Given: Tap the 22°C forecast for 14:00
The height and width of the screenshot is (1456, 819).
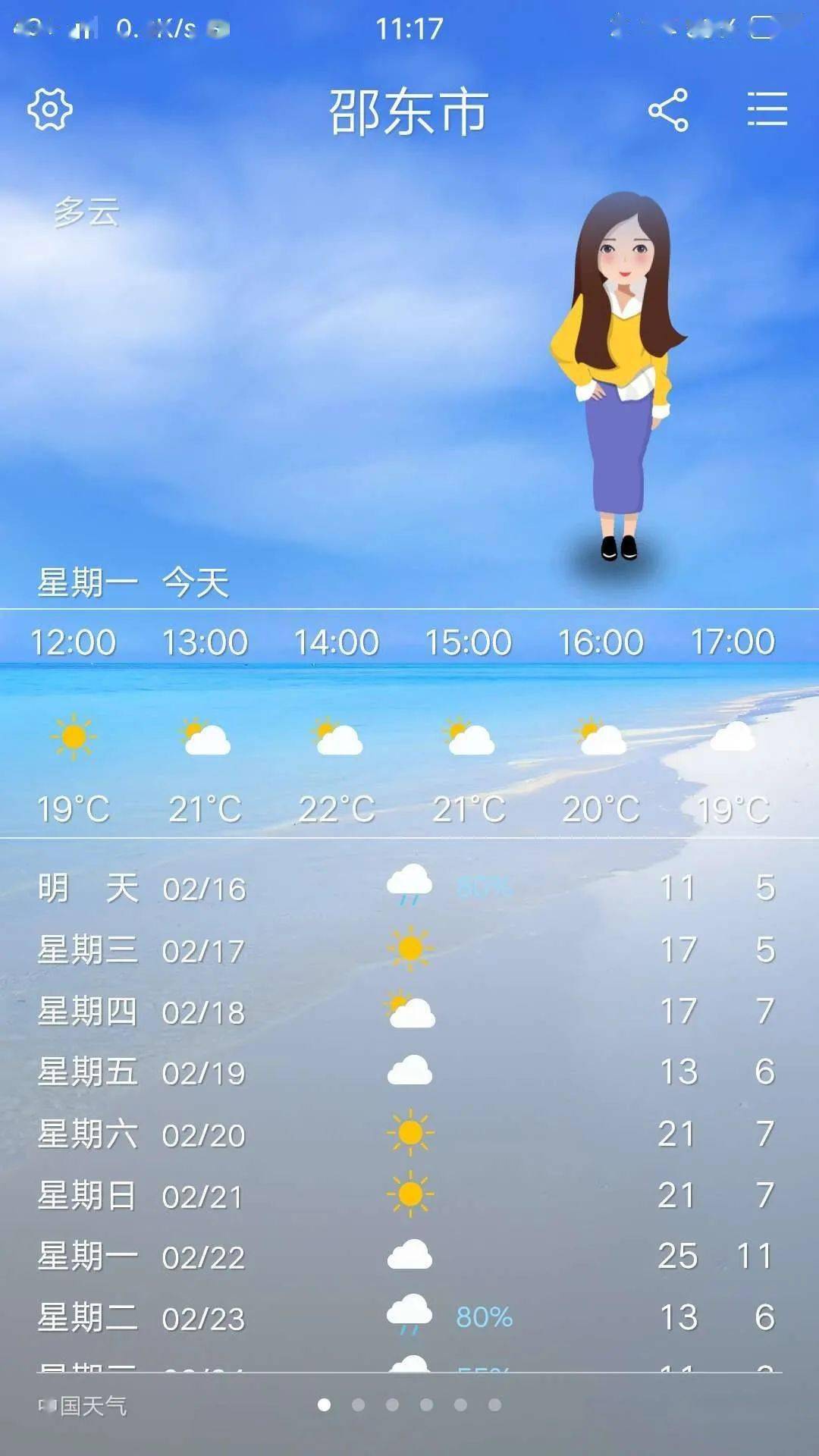Looking at the screenshot, I should point(337,809).
